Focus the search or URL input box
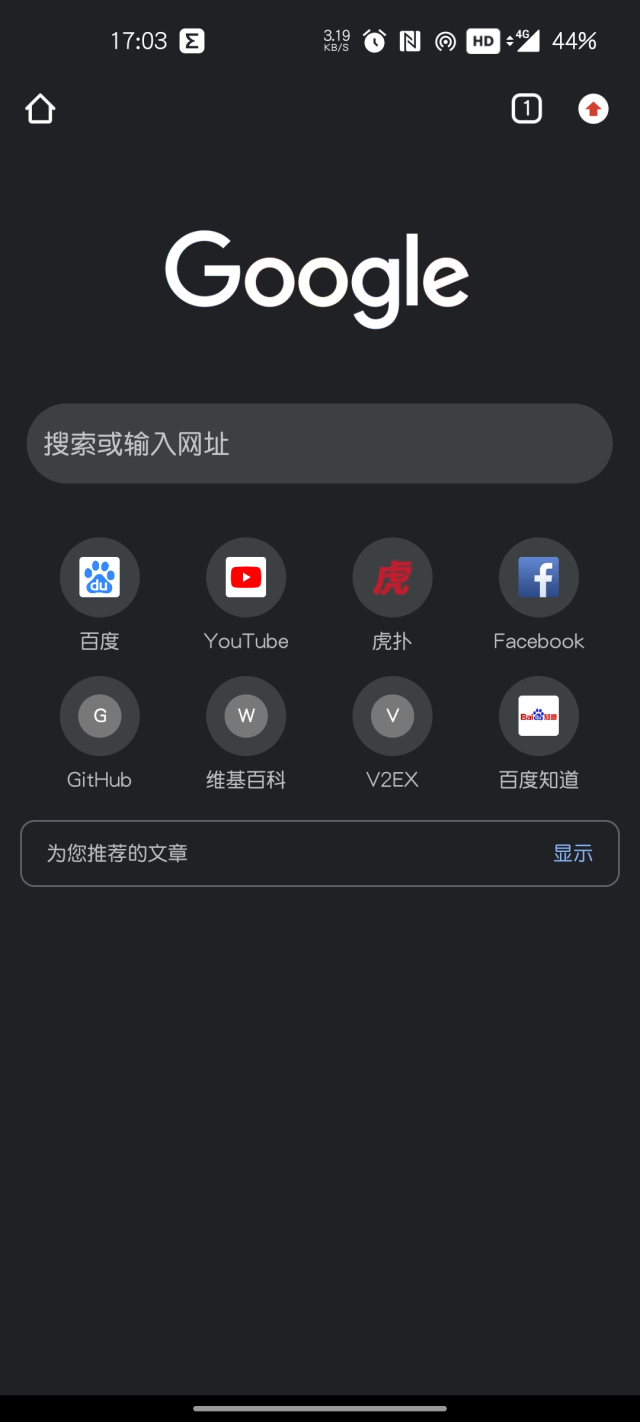Viewport: 640px width, 1422px height. [319, 443]
